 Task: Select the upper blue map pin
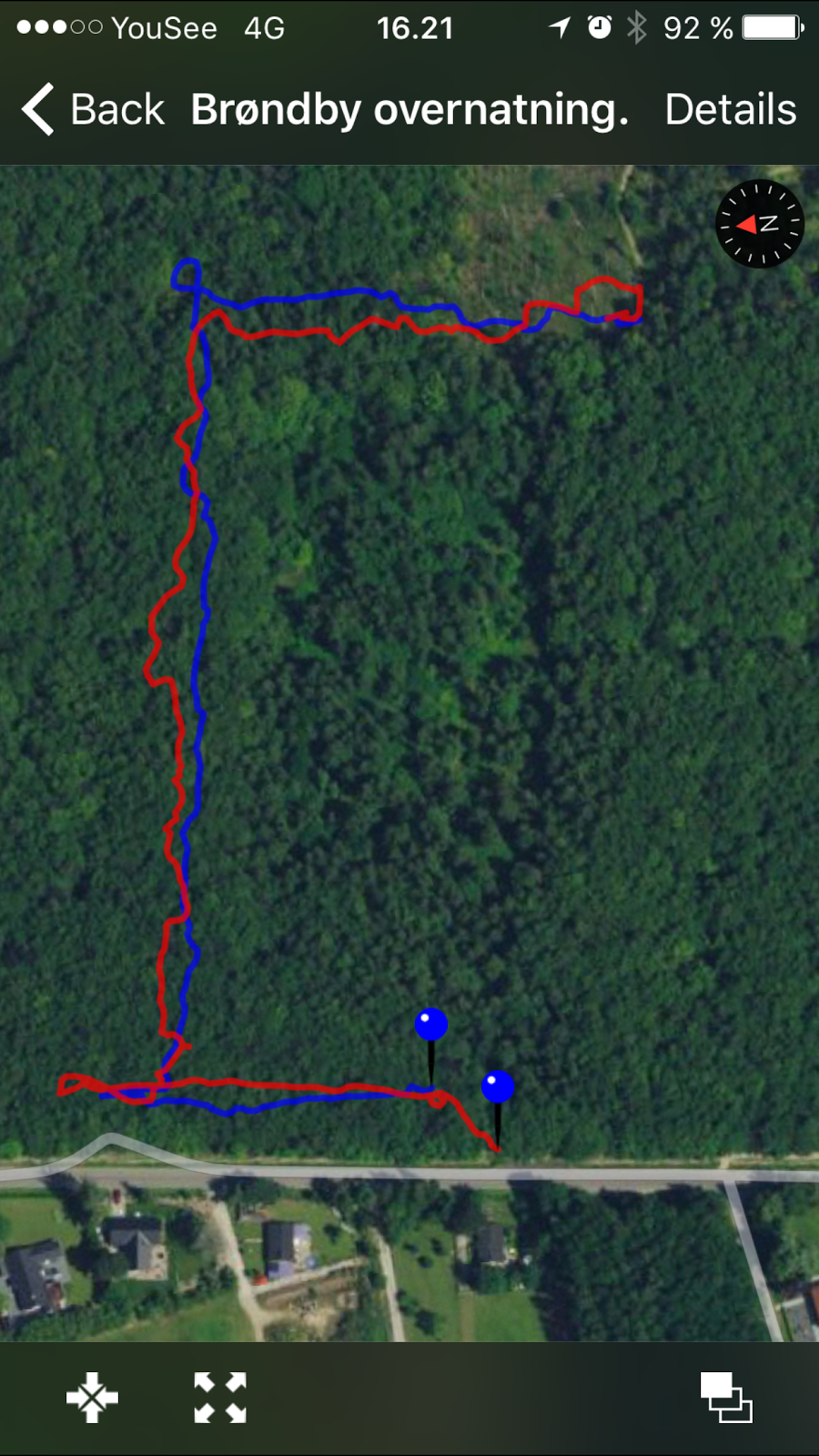coord(431,1046)
